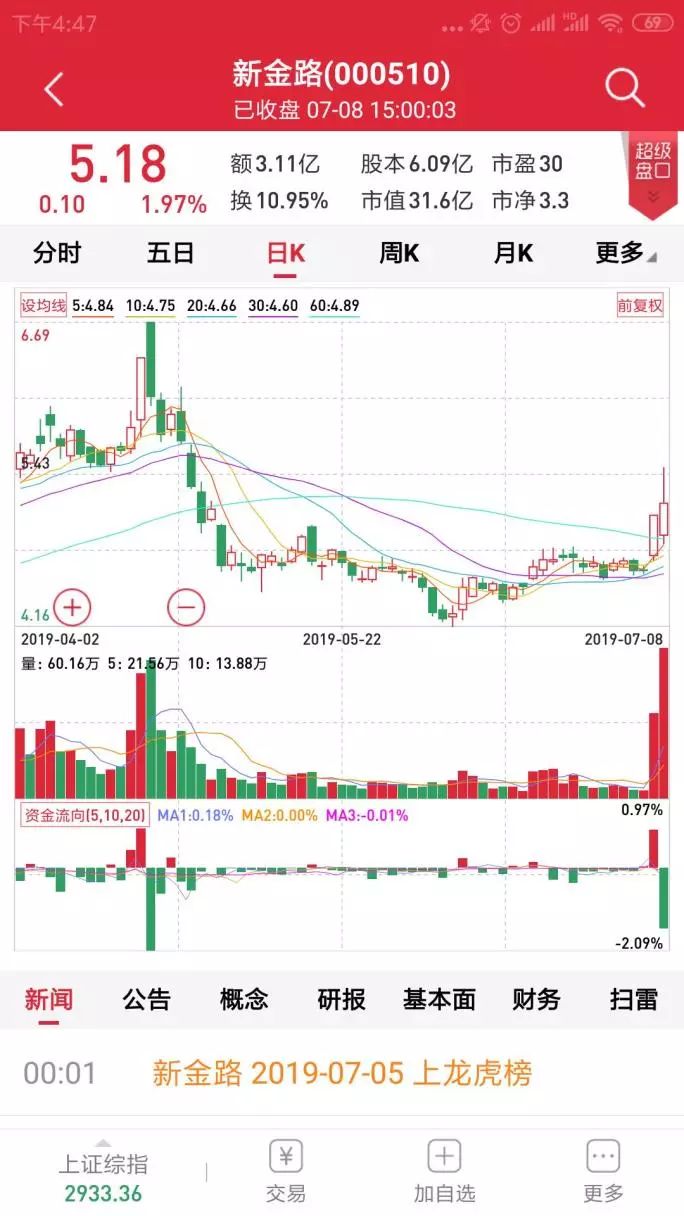Zoom in the chart with plus button
This screenshot has height=1216, width=684.
[x=72, y=606]
